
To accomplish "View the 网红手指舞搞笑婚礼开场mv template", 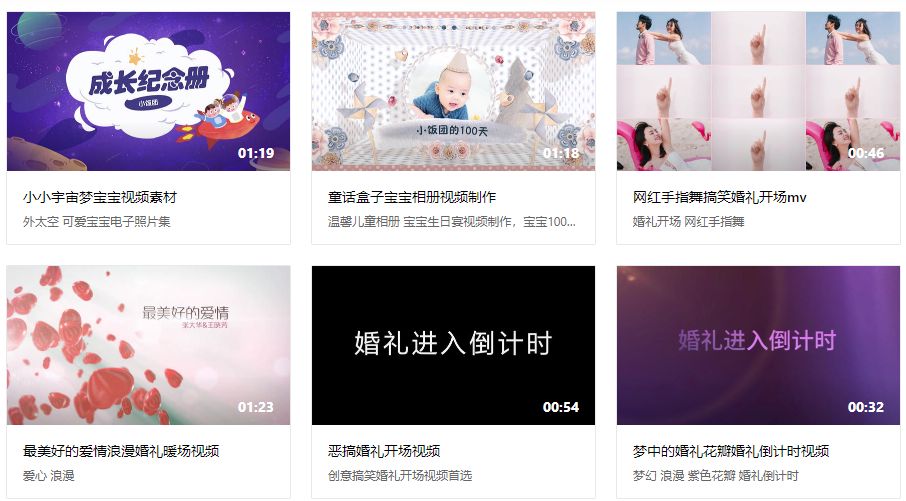I will [x=758, y=92].
